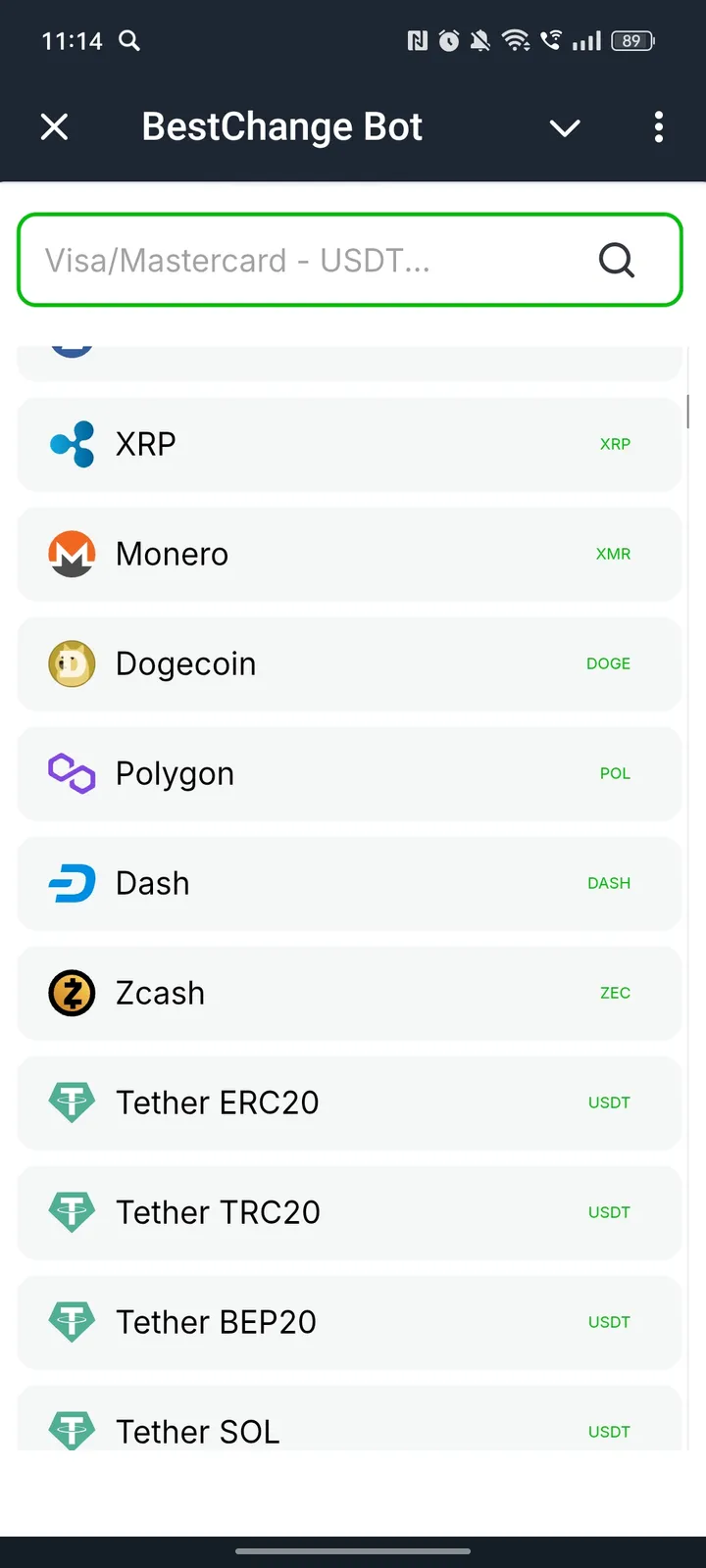Open the three-dot overflow menu
This screenshot has width=706, height=1568.
pyautogui.click(x=658, y=126)
